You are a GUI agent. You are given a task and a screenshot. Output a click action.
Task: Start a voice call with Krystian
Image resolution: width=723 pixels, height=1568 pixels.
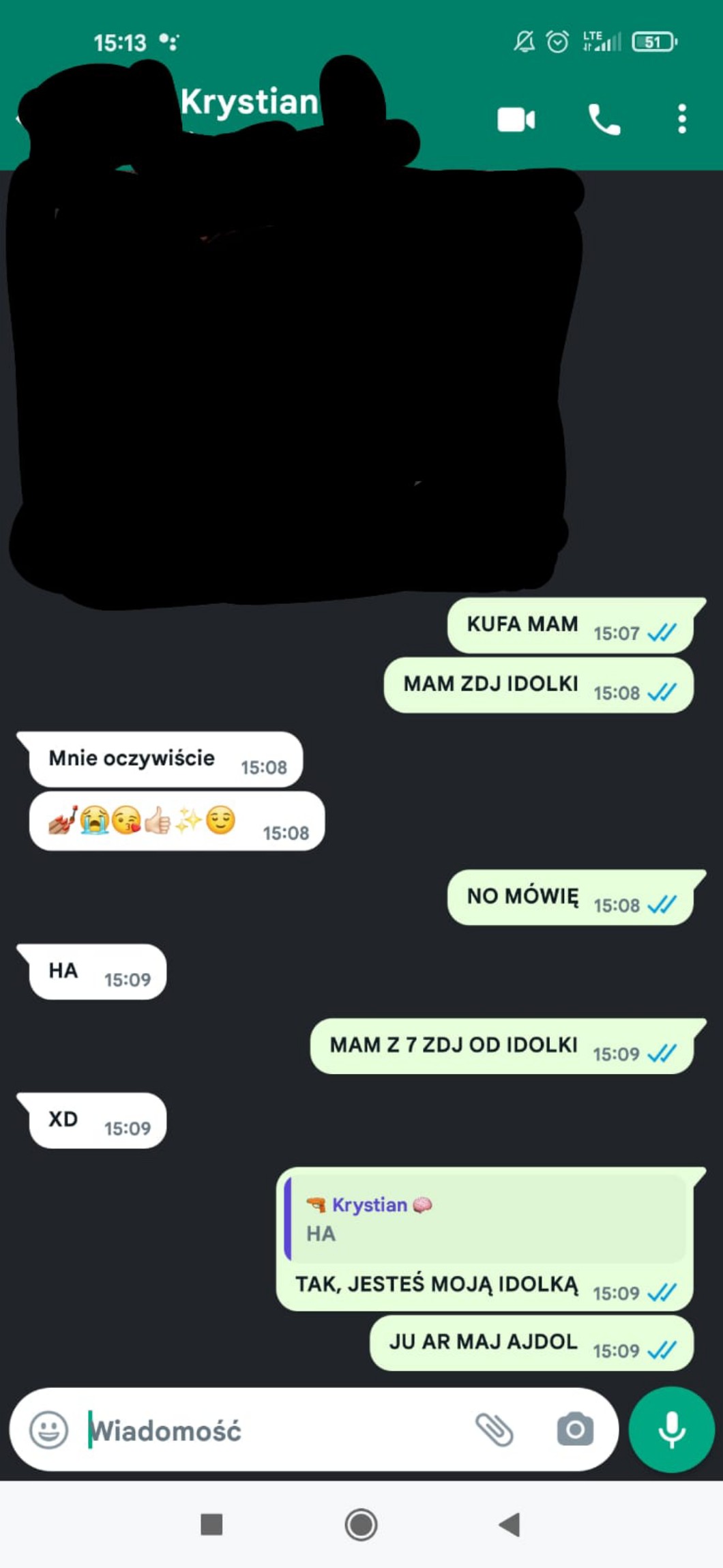pos(604,119)
